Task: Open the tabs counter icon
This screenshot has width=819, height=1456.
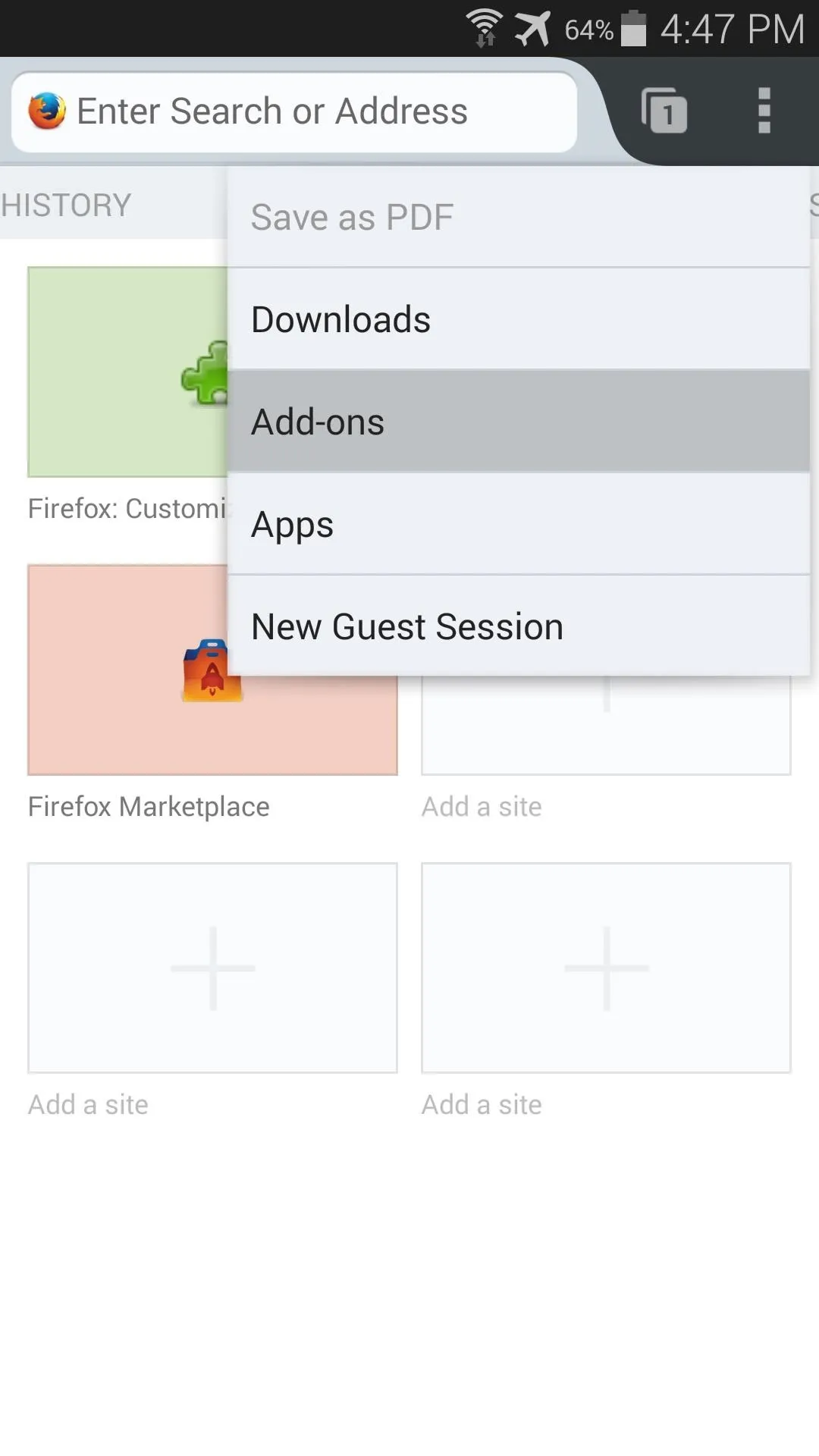Action: point(664,111)
